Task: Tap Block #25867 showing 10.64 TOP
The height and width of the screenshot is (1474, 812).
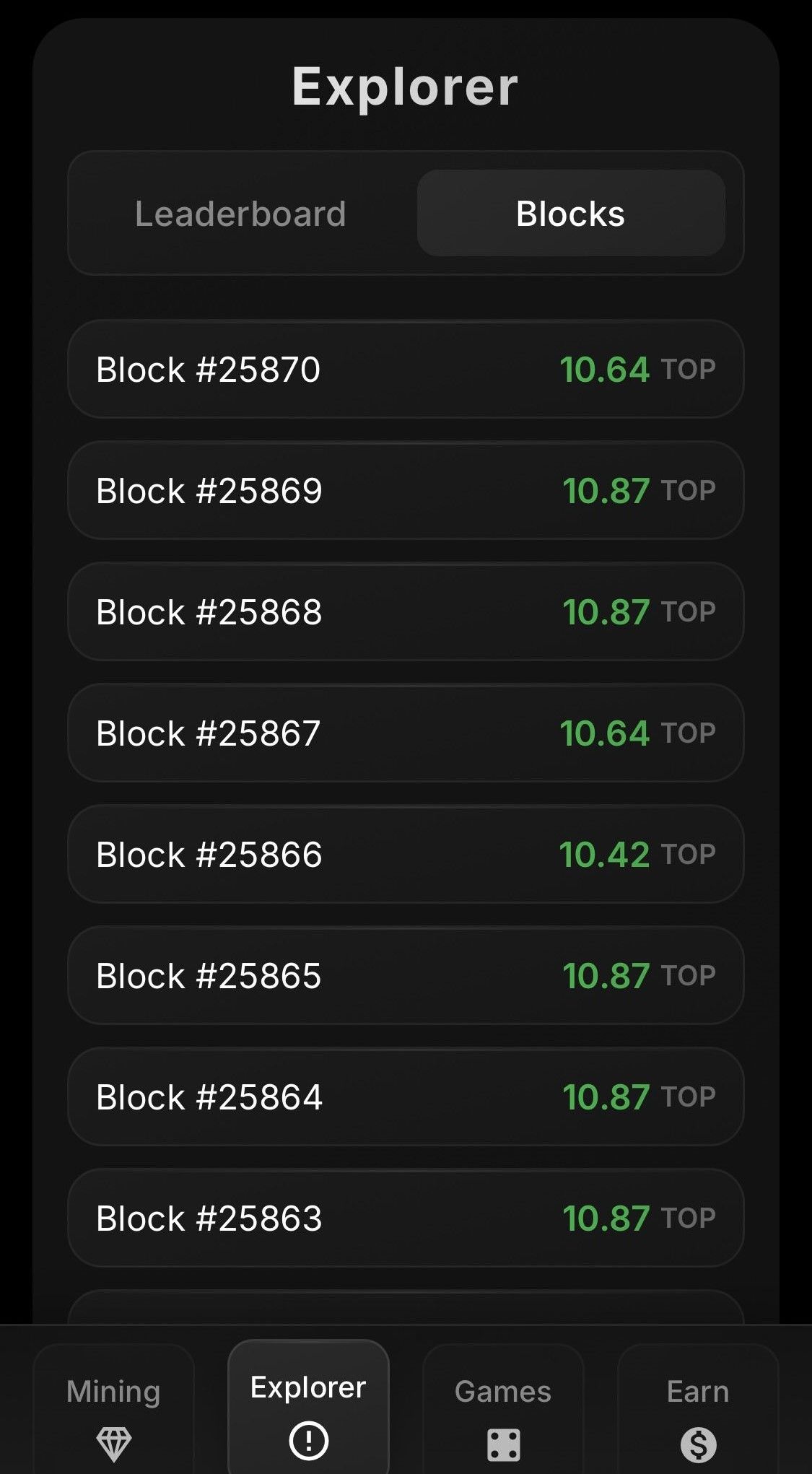Action: pyautogui.click(x=406, y=733)
